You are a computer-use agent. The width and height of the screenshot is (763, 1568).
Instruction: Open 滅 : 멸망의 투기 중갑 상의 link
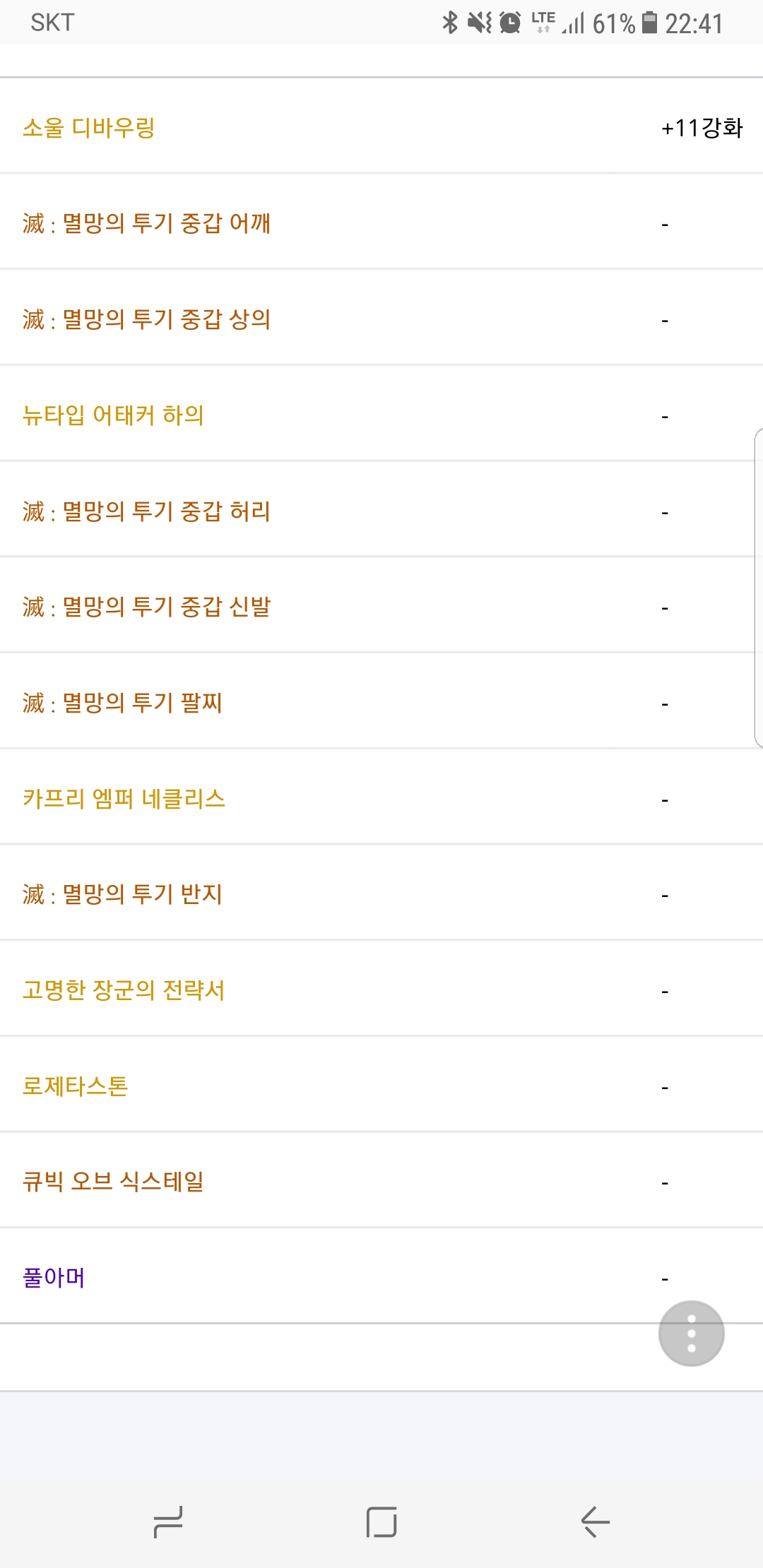(x=146, y=319)
